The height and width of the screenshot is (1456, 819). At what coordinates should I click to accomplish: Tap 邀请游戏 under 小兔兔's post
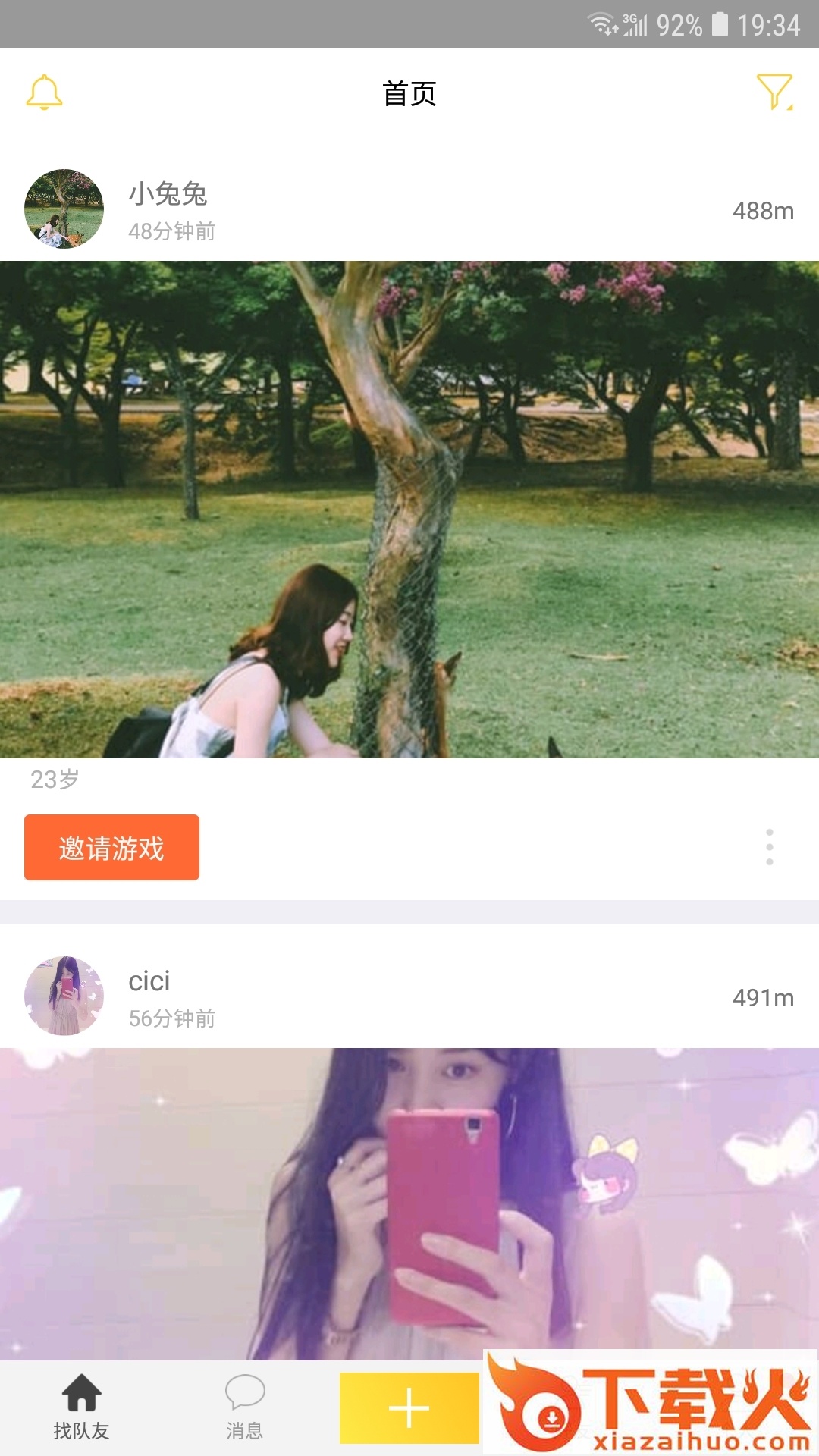coord(111,847)
